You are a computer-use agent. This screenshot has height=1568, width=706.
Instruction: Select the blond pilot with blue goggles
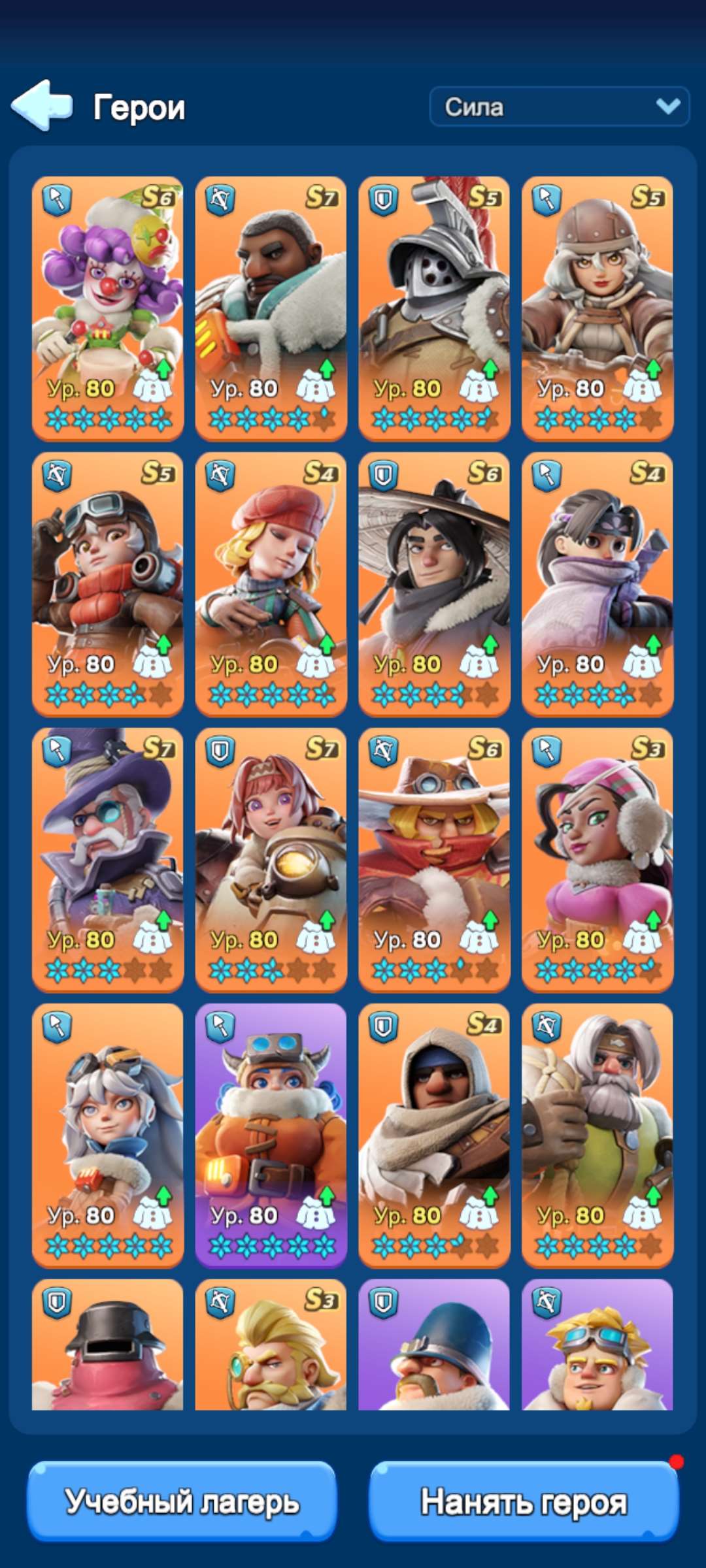click(x=597, y=1345)
